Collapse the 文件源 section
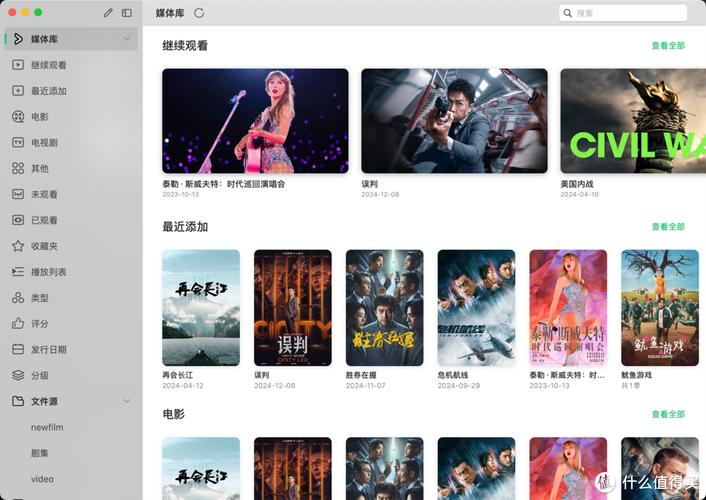 127,401
